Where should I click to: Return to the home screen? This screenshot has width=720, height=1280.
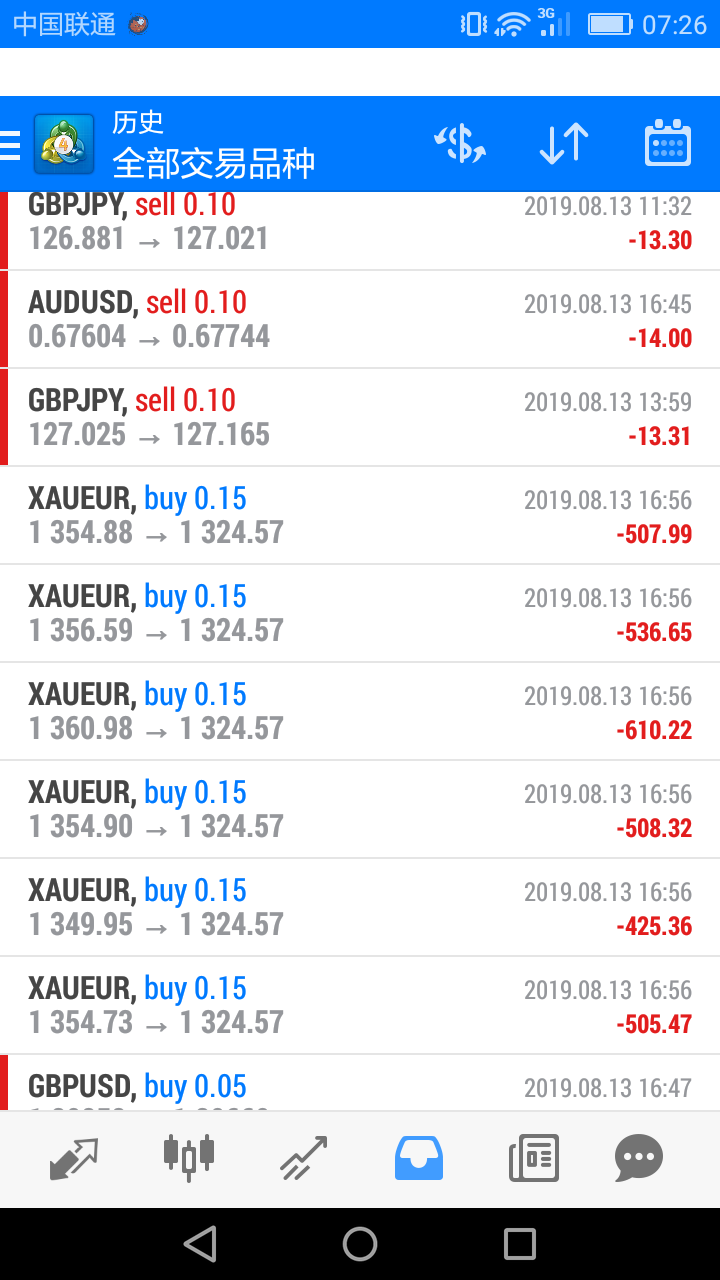tap(360, 1244)
